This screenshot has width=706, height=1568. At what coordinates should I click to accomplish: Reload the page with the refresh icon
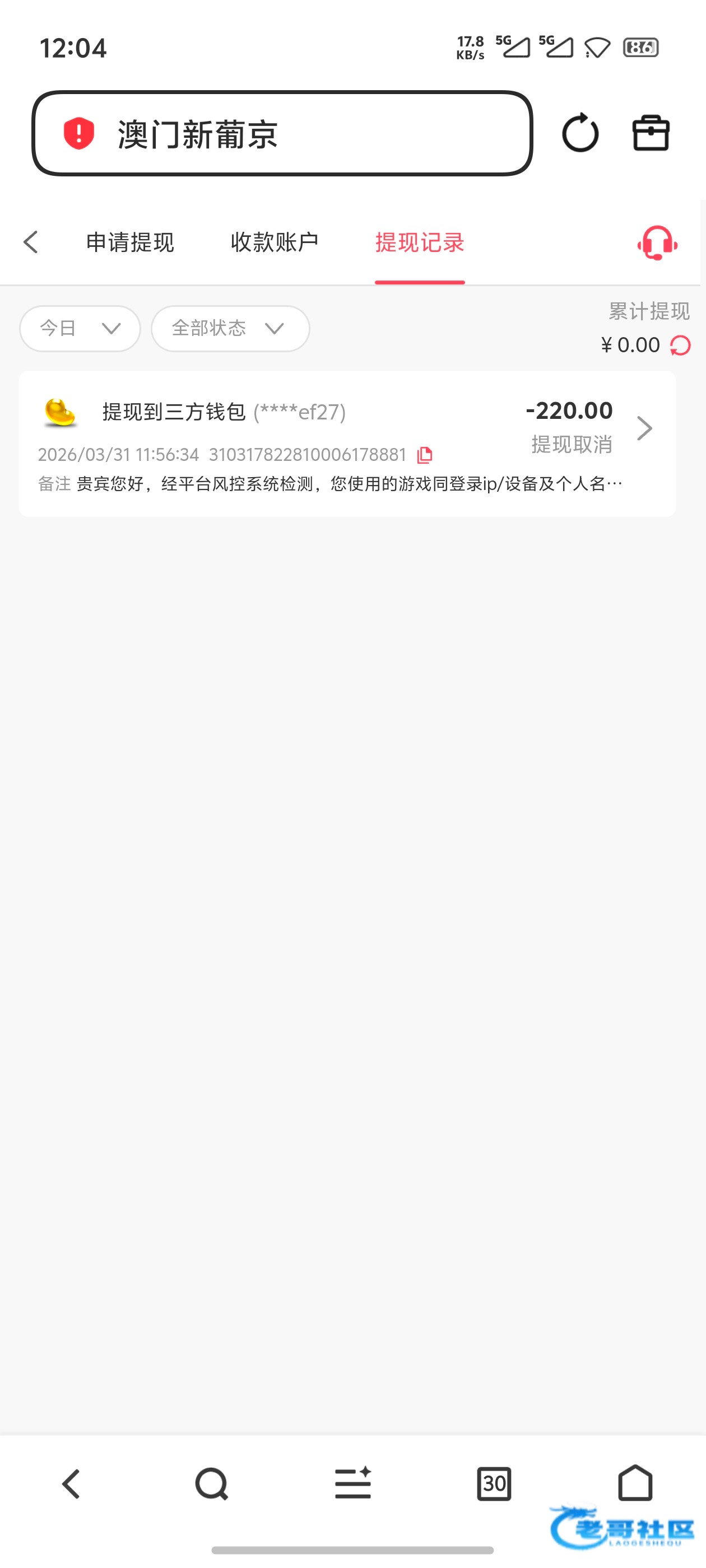pyautogui.click(x=580, y=133)
